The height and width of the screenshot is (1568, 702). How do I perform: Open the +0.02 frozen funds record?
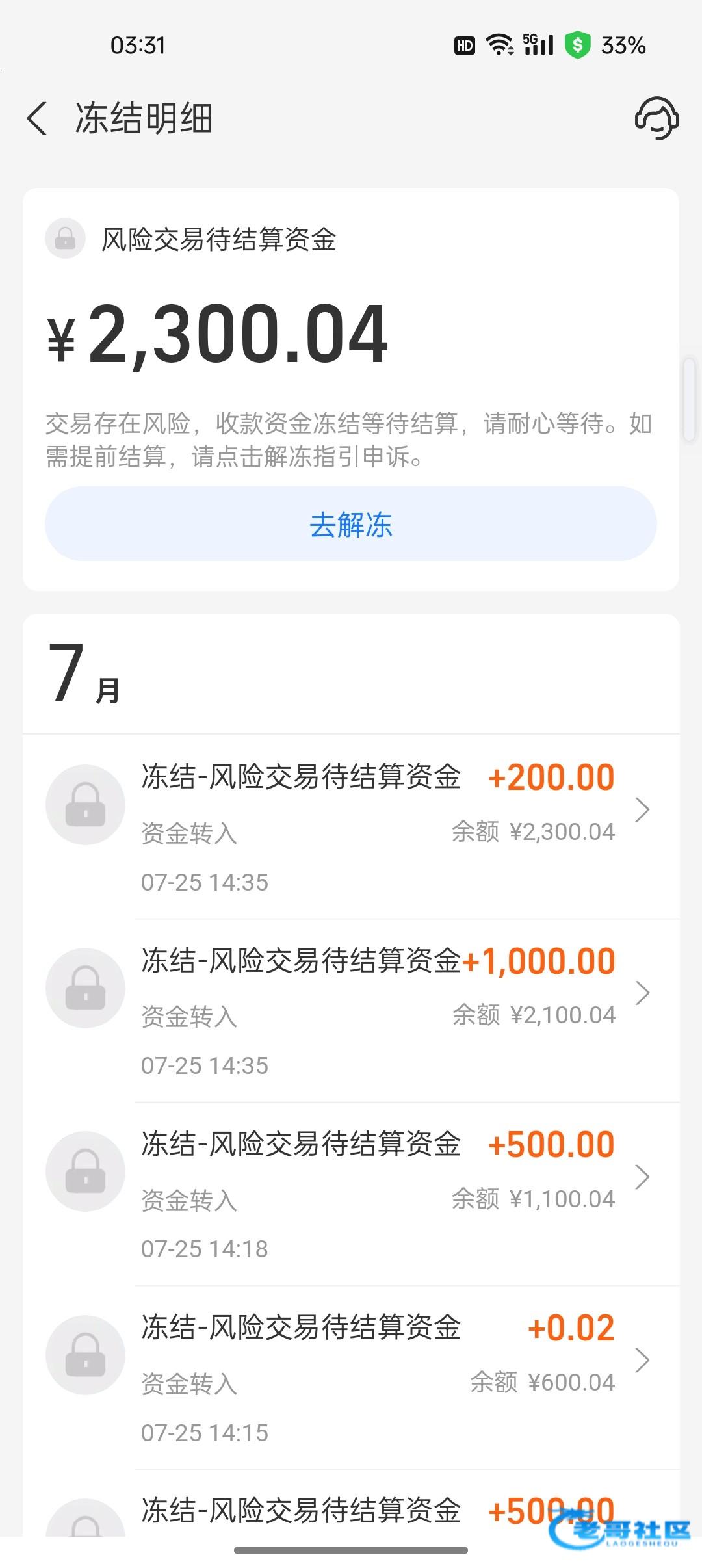click(351, 1378)
